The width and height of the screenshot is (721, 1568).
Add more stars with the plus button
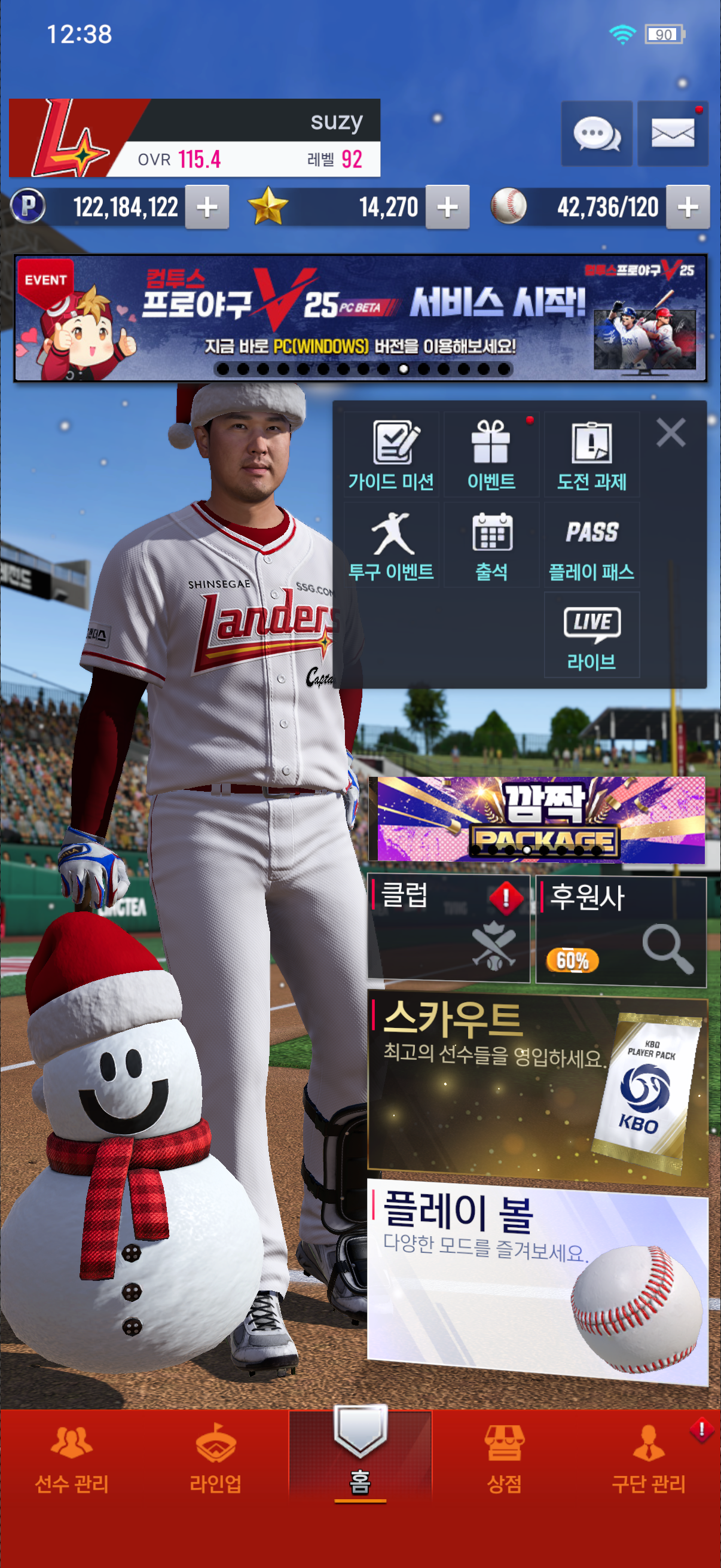[447, 208]
